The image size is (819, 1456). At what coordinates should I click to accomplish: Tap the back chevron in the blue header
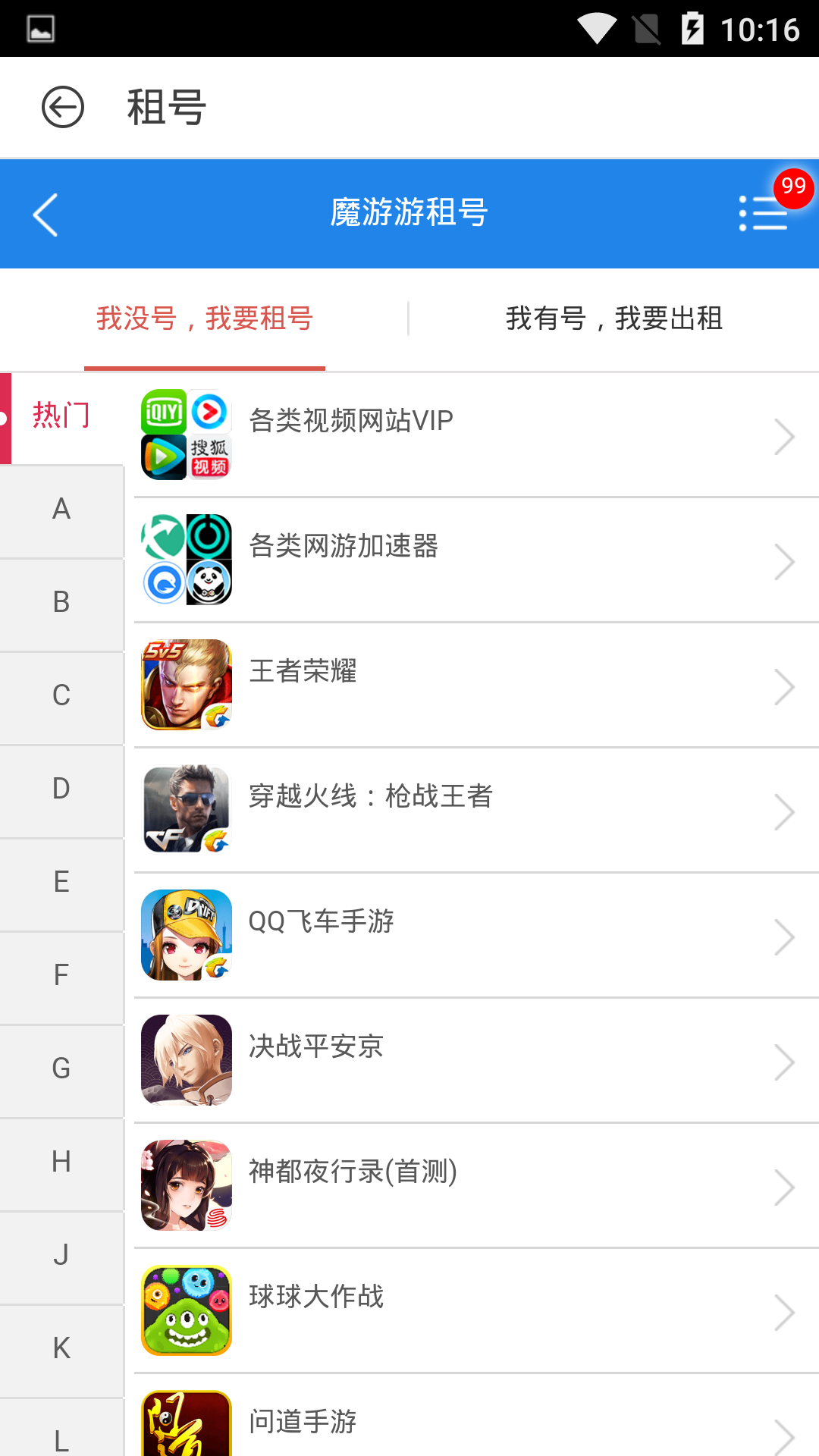(x=45, y=215)
